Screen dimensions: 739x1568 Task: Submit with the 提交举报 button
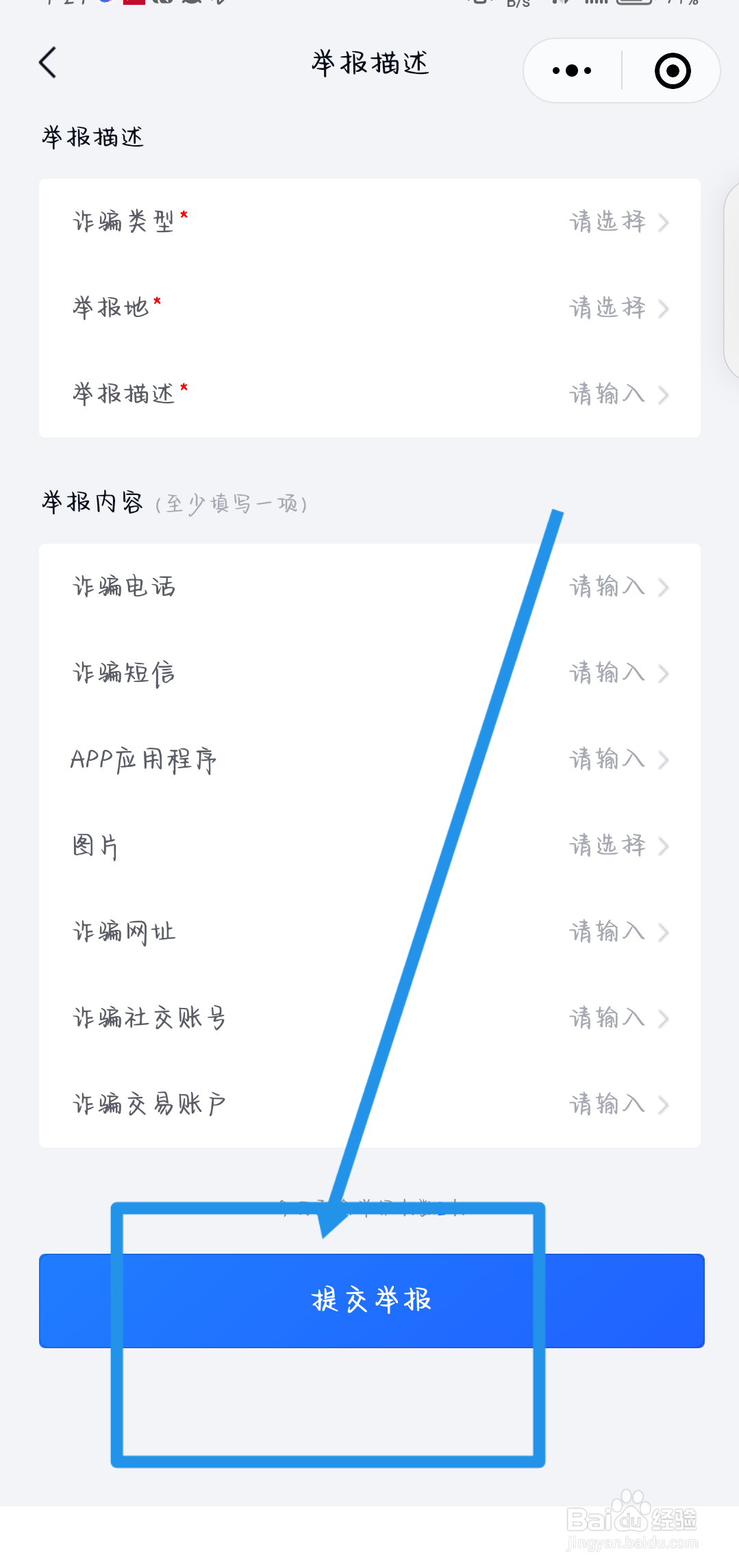372,1300
